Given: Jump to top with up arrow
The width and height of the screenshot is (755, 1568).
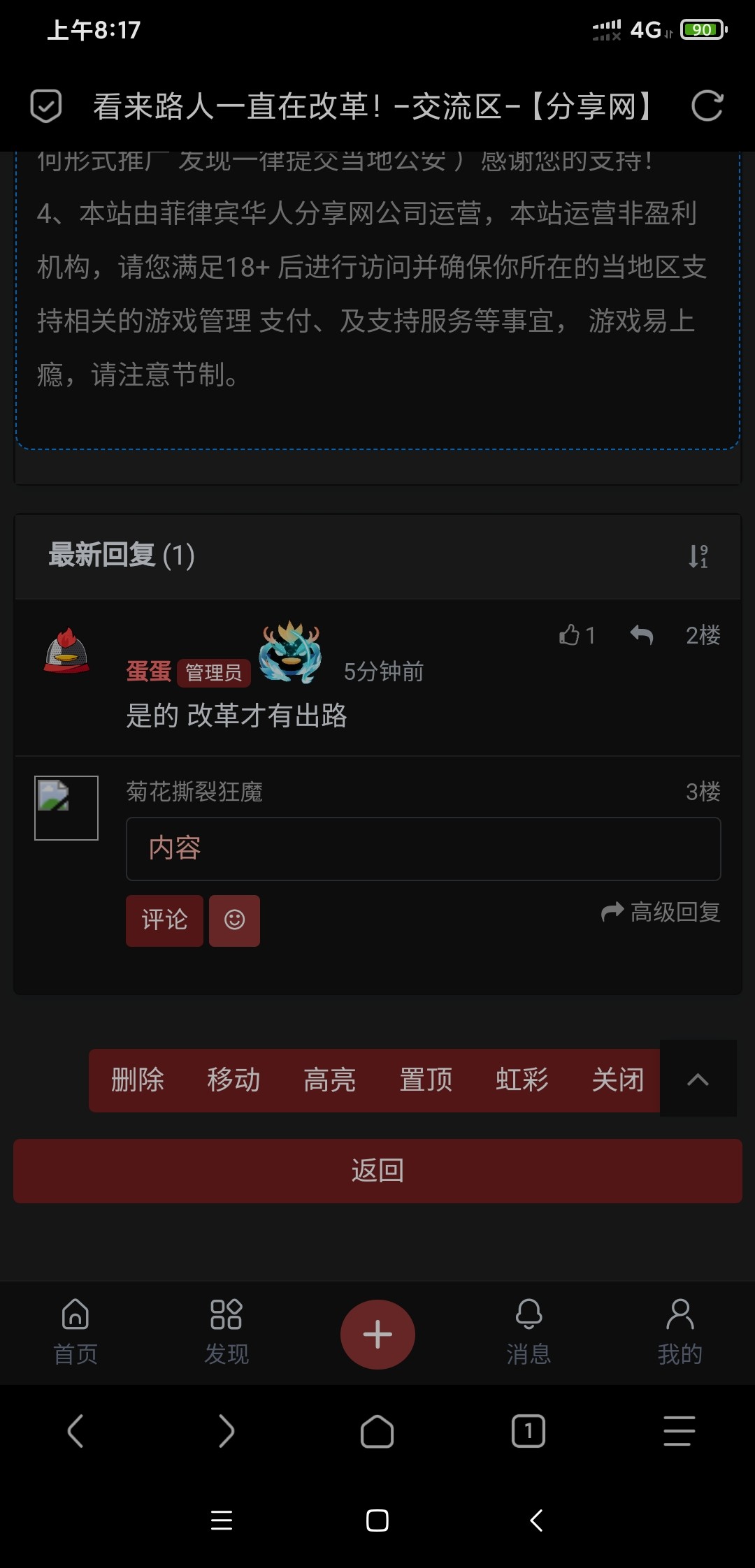Looking at the screenshot, I should (698, 1080).
